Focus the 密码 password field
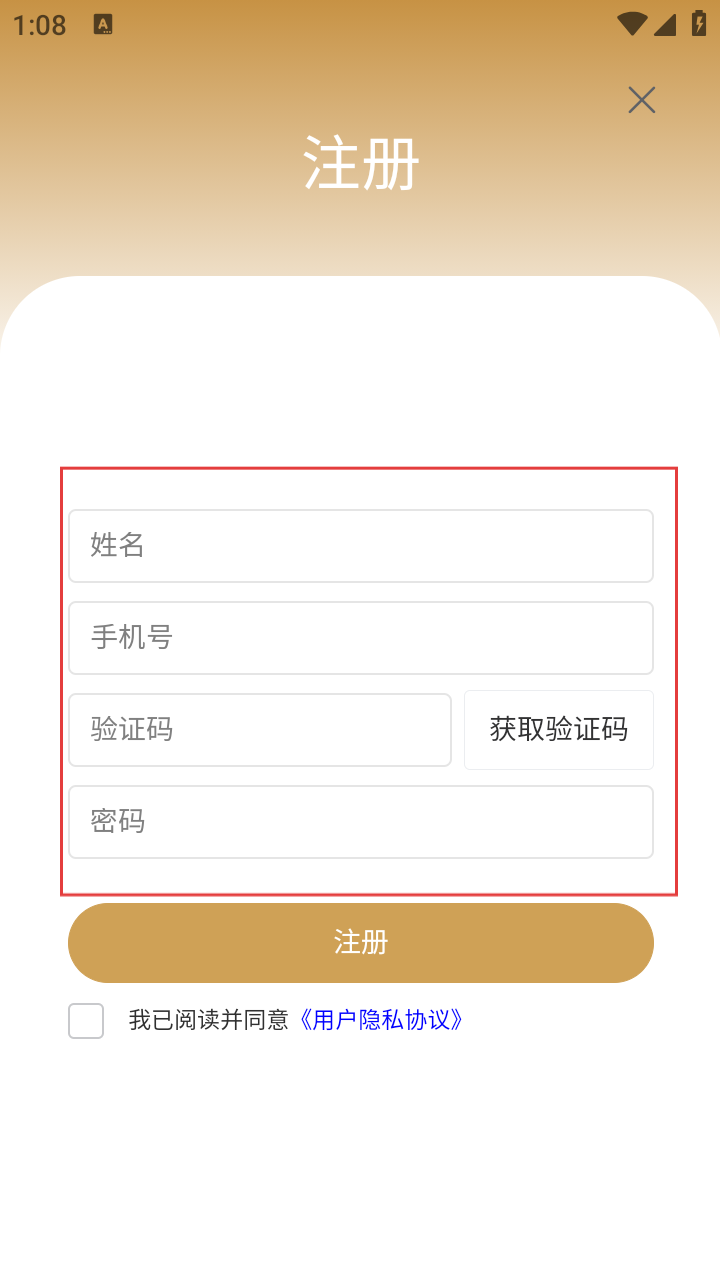 (360, 822)
